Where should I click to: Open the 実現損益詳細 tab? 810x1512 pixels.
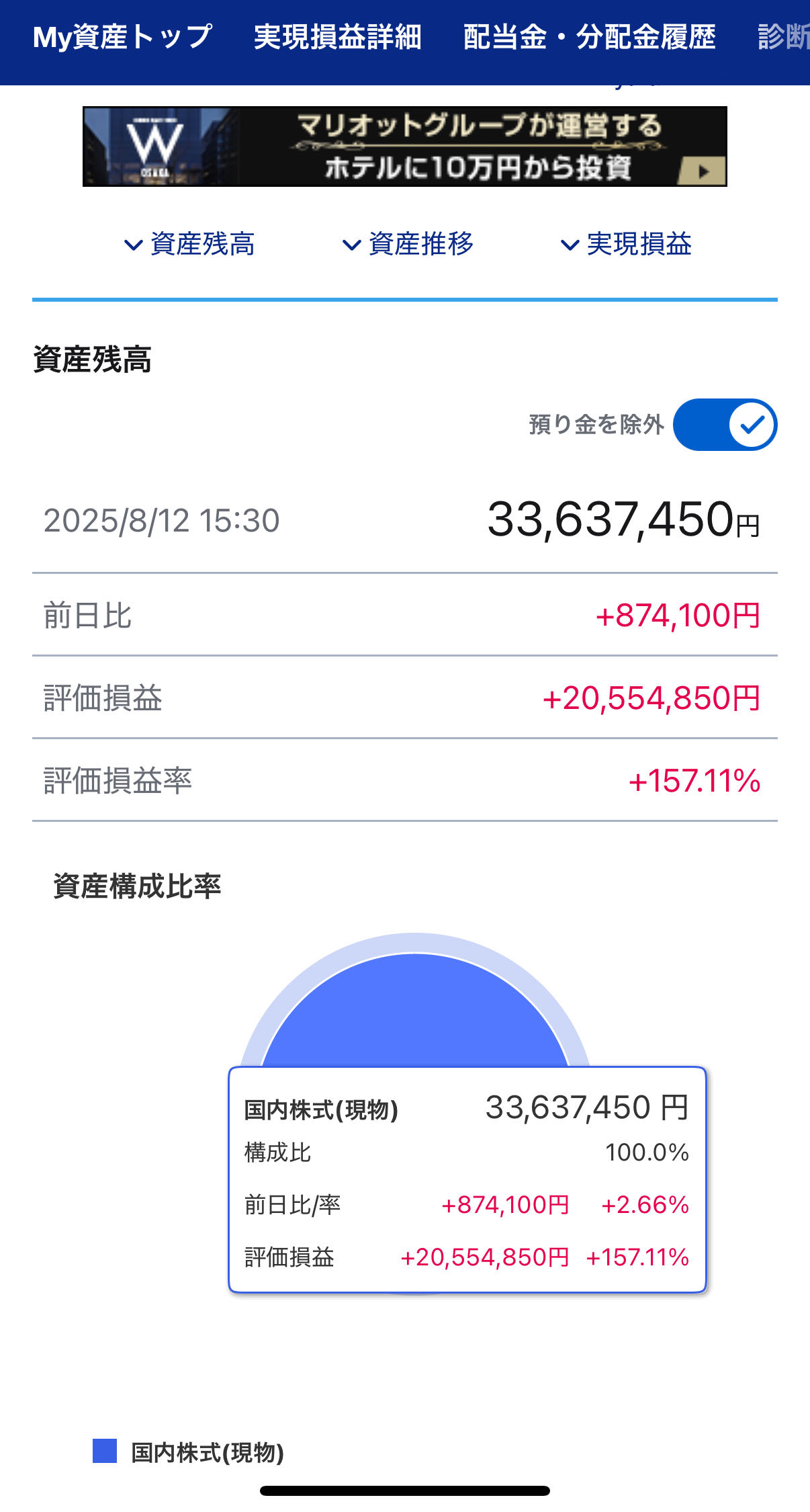337,37
